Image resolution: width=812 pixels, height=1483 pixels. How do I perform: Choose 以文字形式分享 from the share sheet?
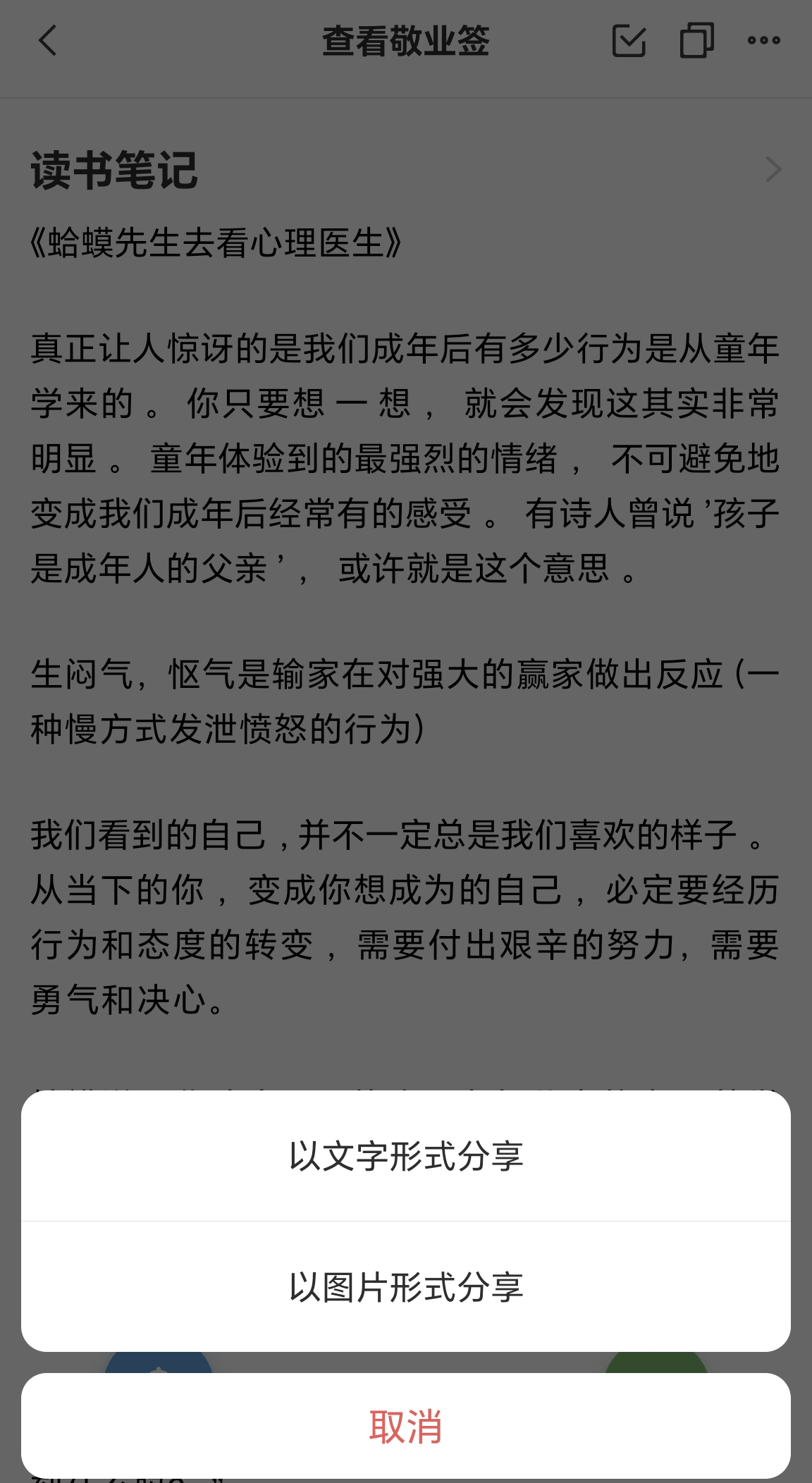pos(406,1154)
